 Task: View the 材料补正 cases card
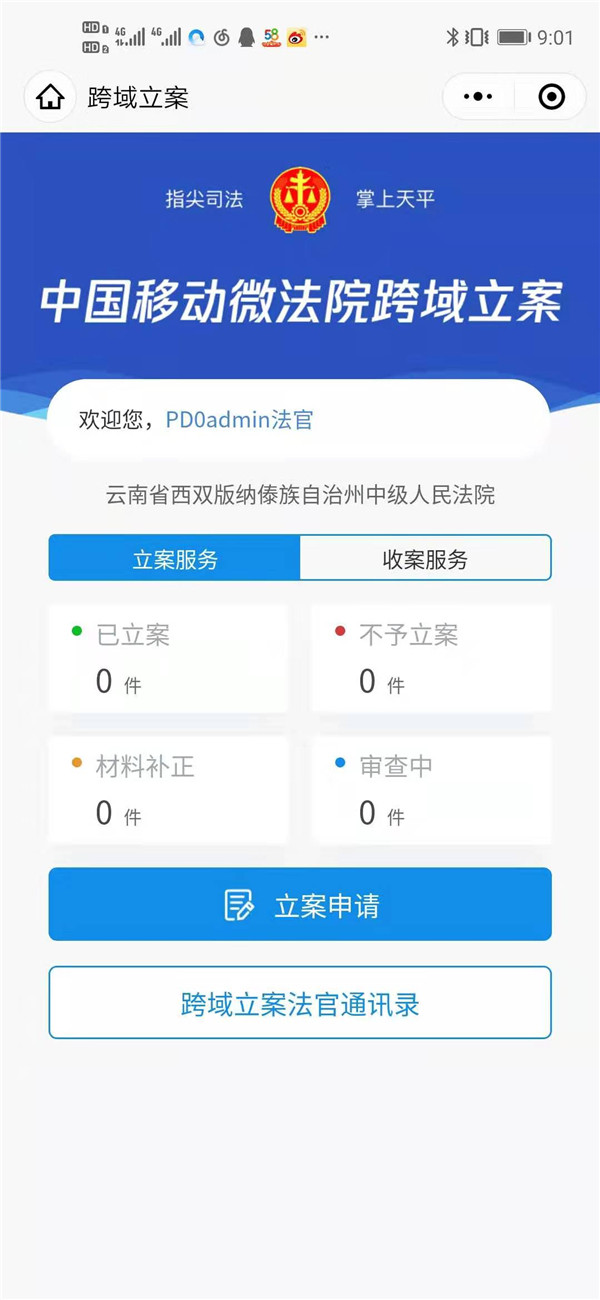(x=168, y=790)
